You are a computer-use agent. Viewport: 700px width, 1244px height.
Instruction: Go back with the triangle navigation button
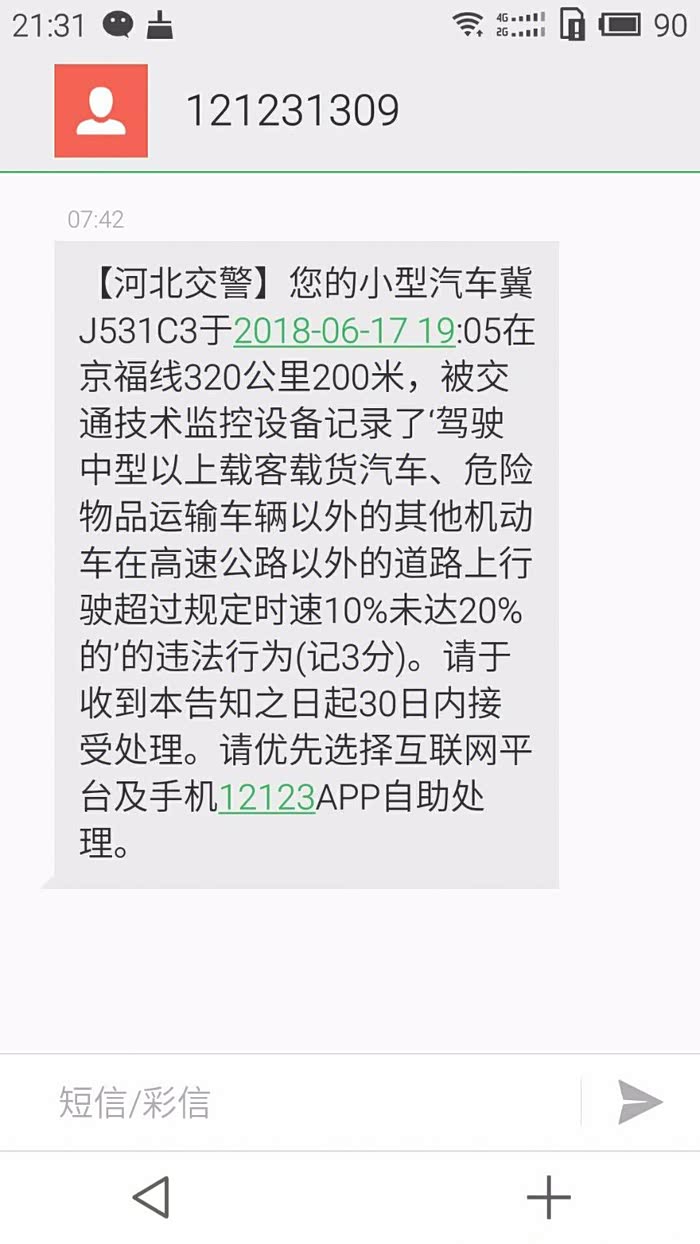(x=152, y=1197)
